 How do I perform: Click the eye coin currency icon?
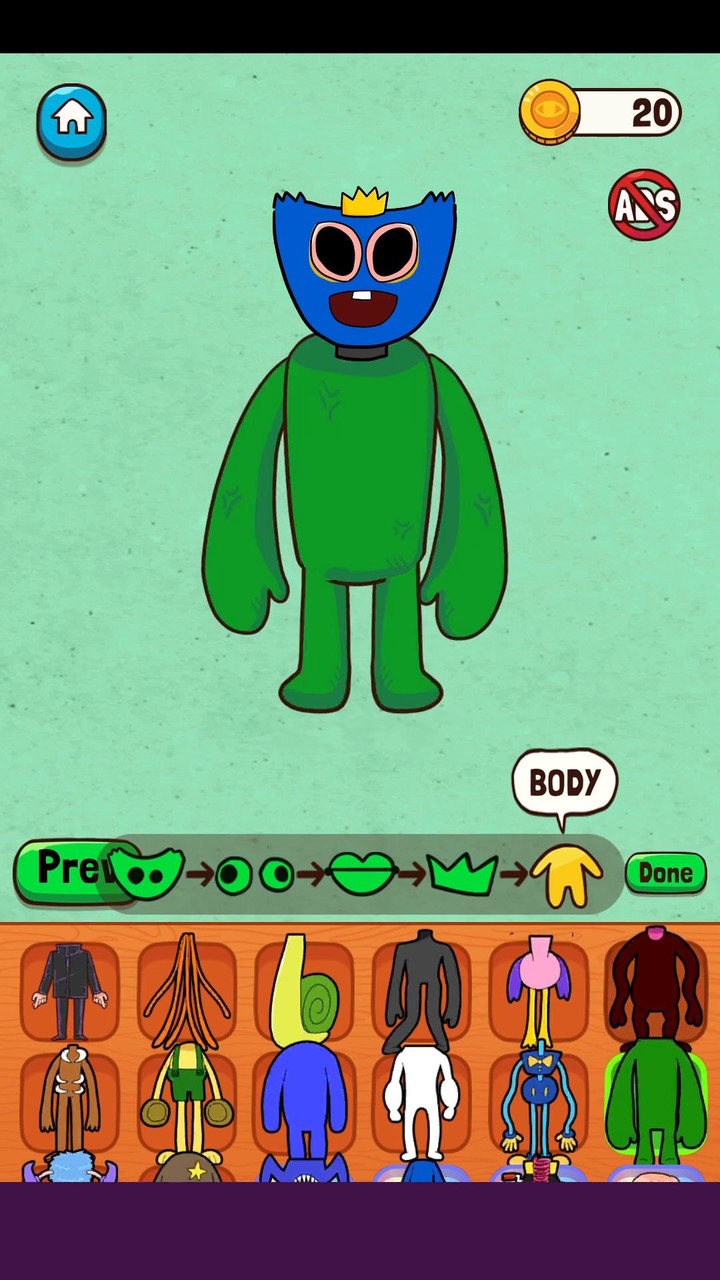point(548,112)
